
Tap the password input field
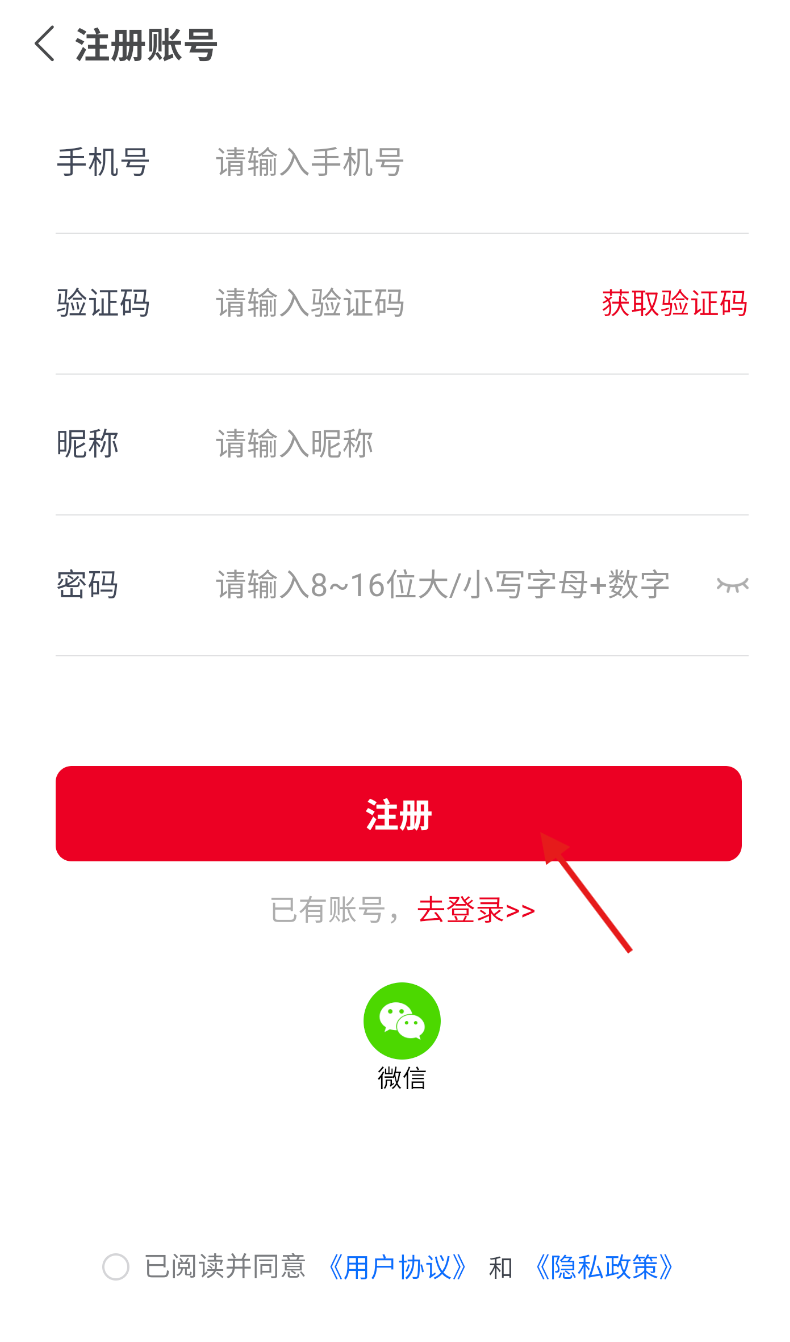point(456,584)
